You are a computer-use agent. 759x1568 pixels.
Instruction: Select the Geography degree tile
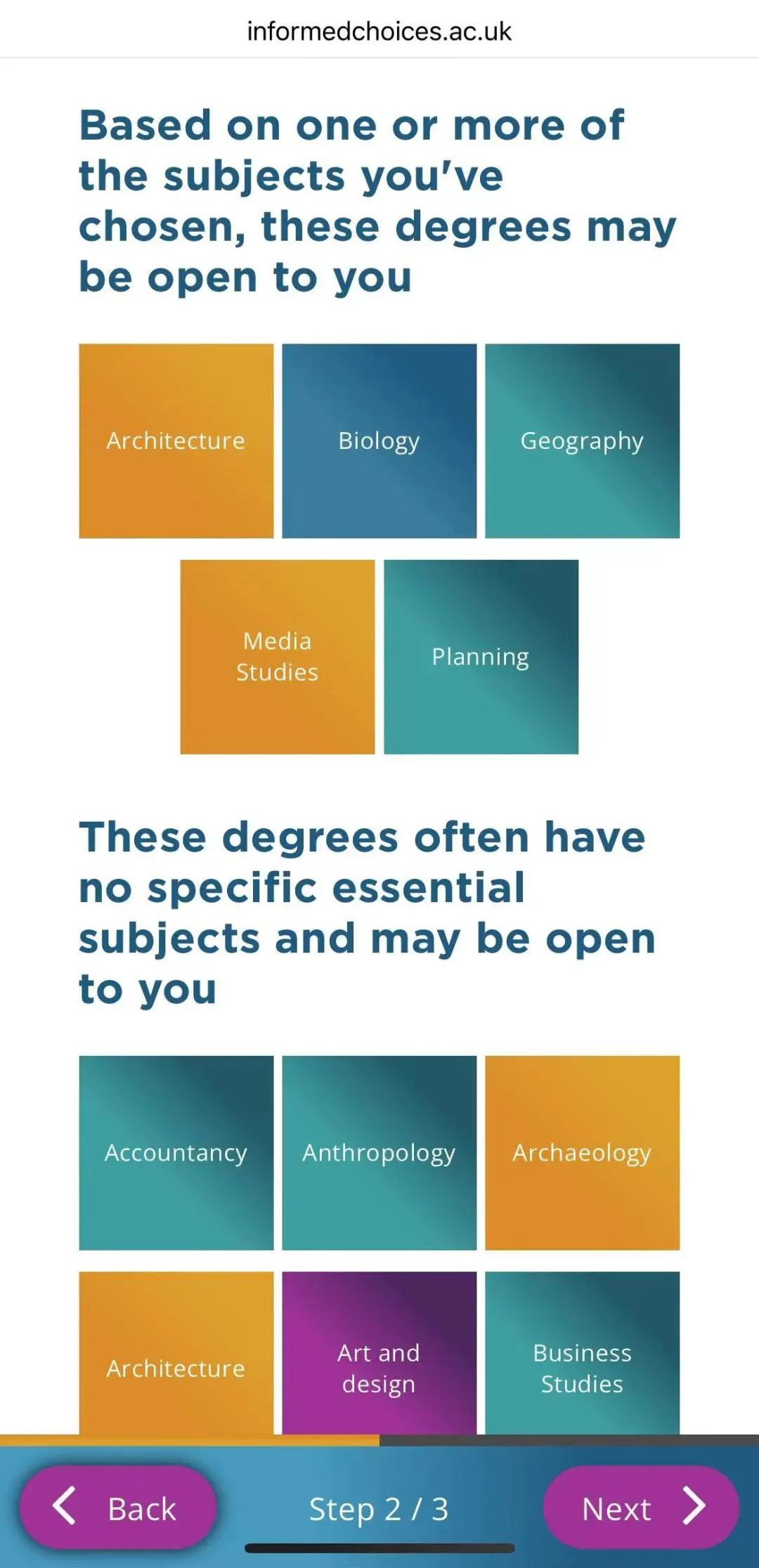click(582, 440)
